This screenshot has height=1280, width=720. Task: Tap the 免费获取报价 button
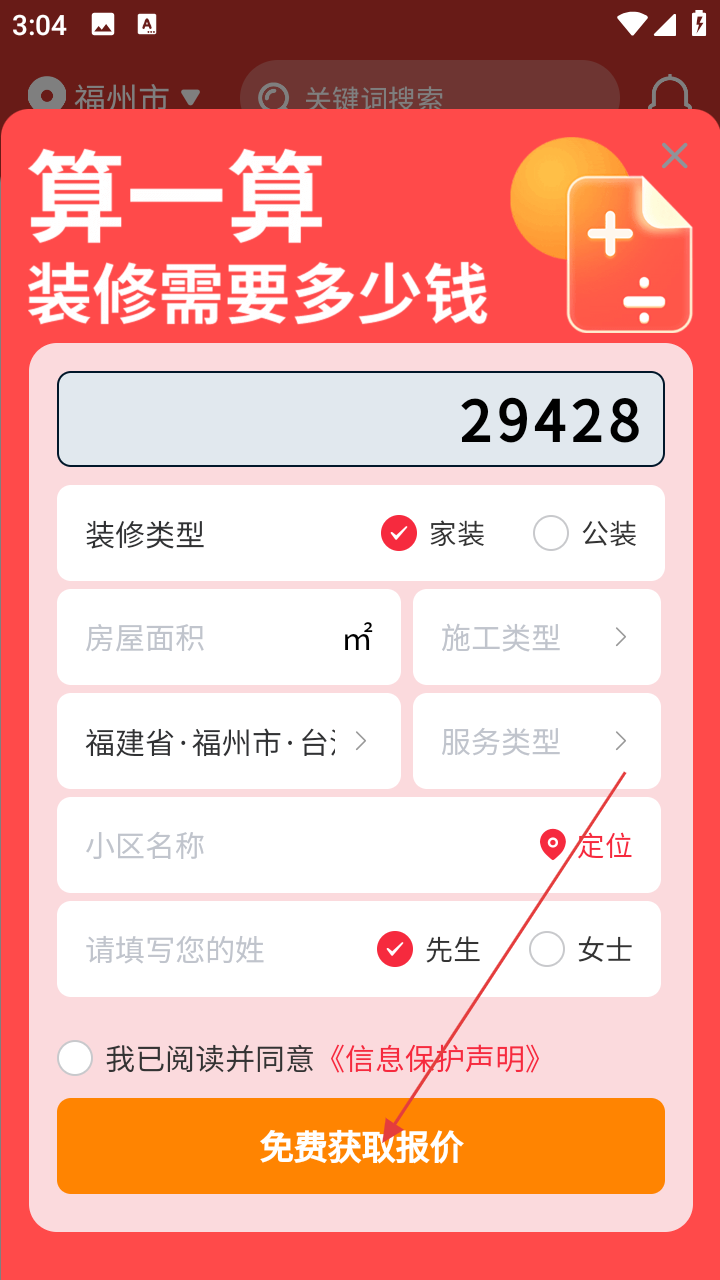361,1146
